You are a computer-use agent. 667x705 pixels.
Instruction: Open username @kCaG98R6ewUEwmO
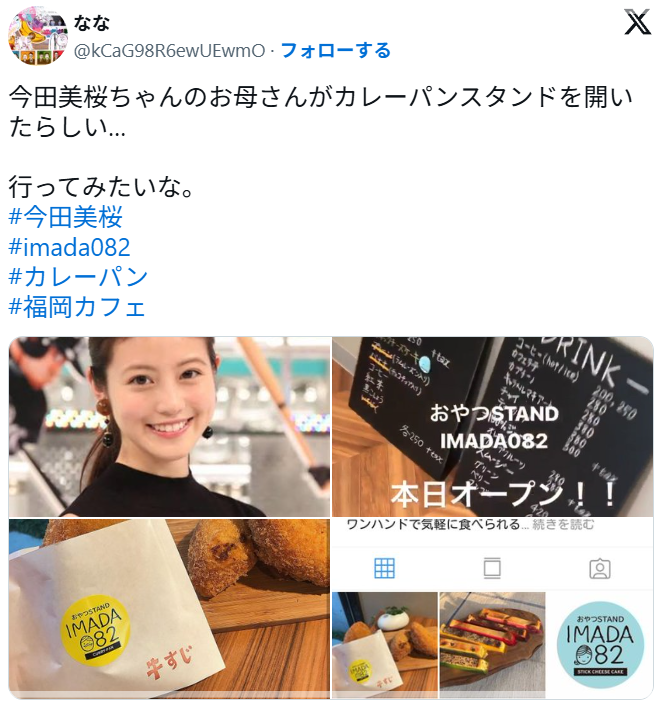169,50
